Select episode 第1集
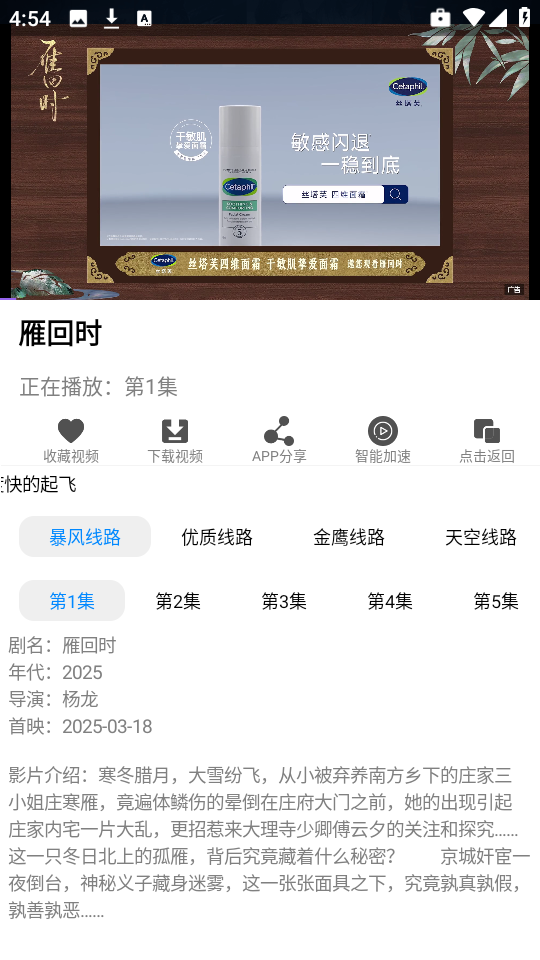Image resolution: width=540 pixels, height=960 pixels. click(72, 601)
